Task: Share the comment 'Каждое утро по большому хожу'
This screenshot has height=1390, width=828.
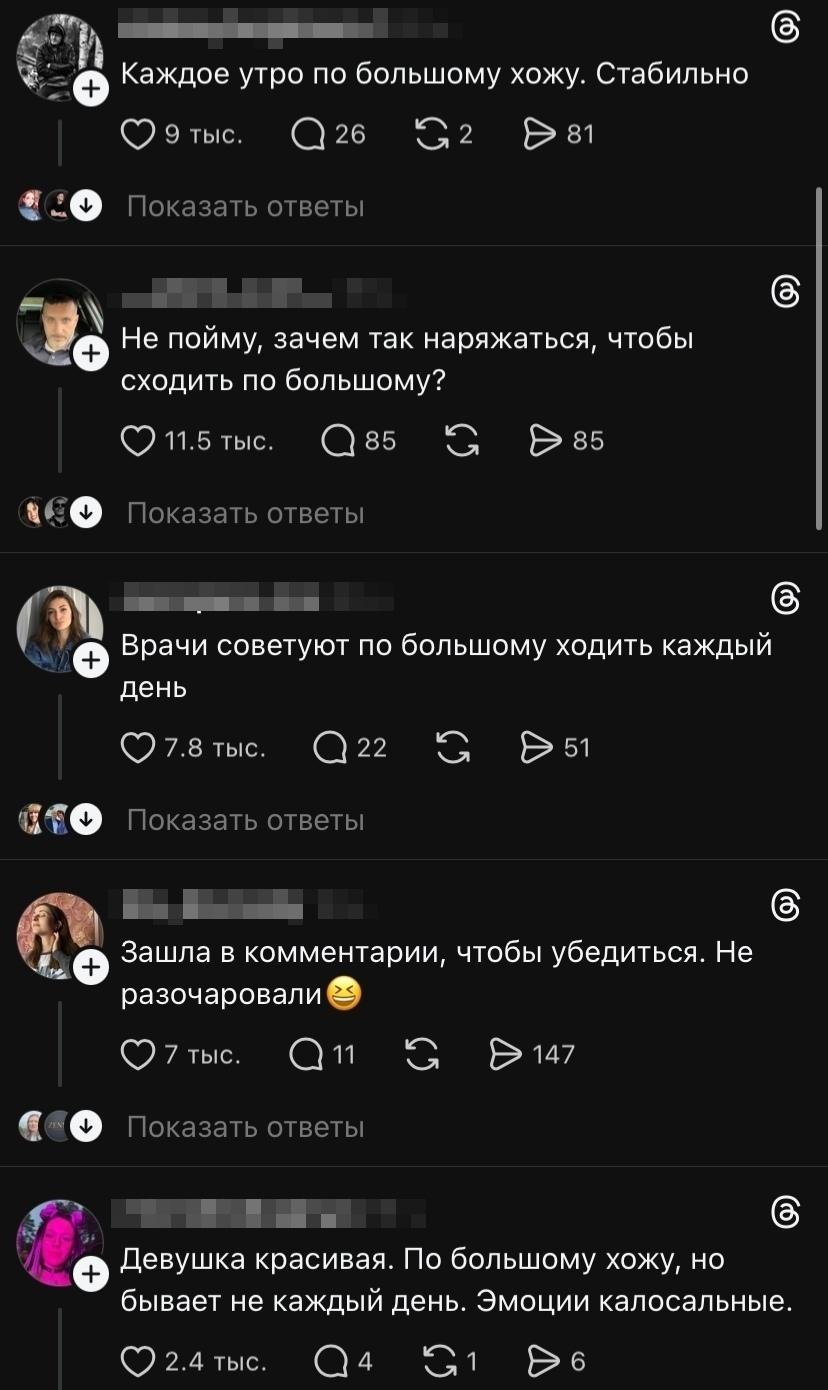Action: (x=540, y=134)
